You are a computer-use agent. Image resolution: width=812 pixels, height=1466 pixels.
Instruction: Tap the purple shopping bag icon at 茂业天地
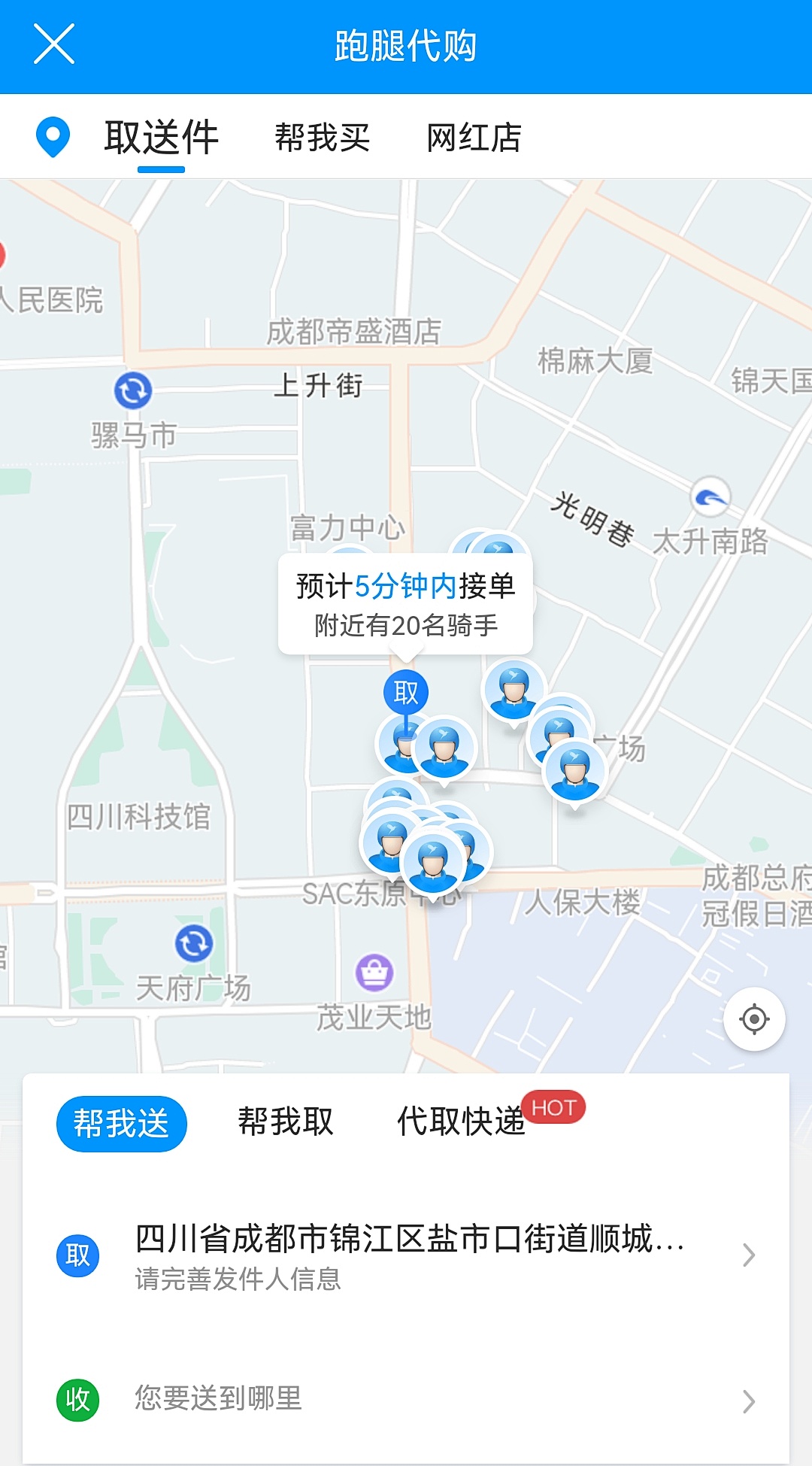[x=374, y=973]
